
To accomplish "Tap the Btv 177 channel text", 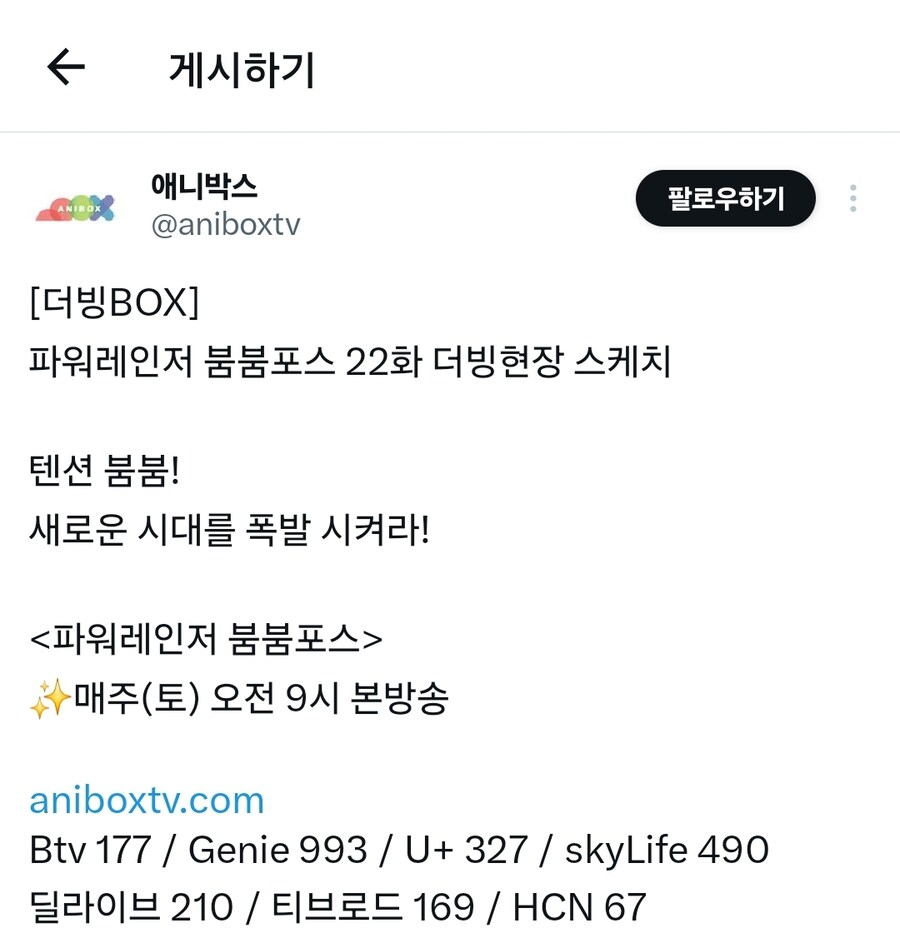I will pos(90,849).
